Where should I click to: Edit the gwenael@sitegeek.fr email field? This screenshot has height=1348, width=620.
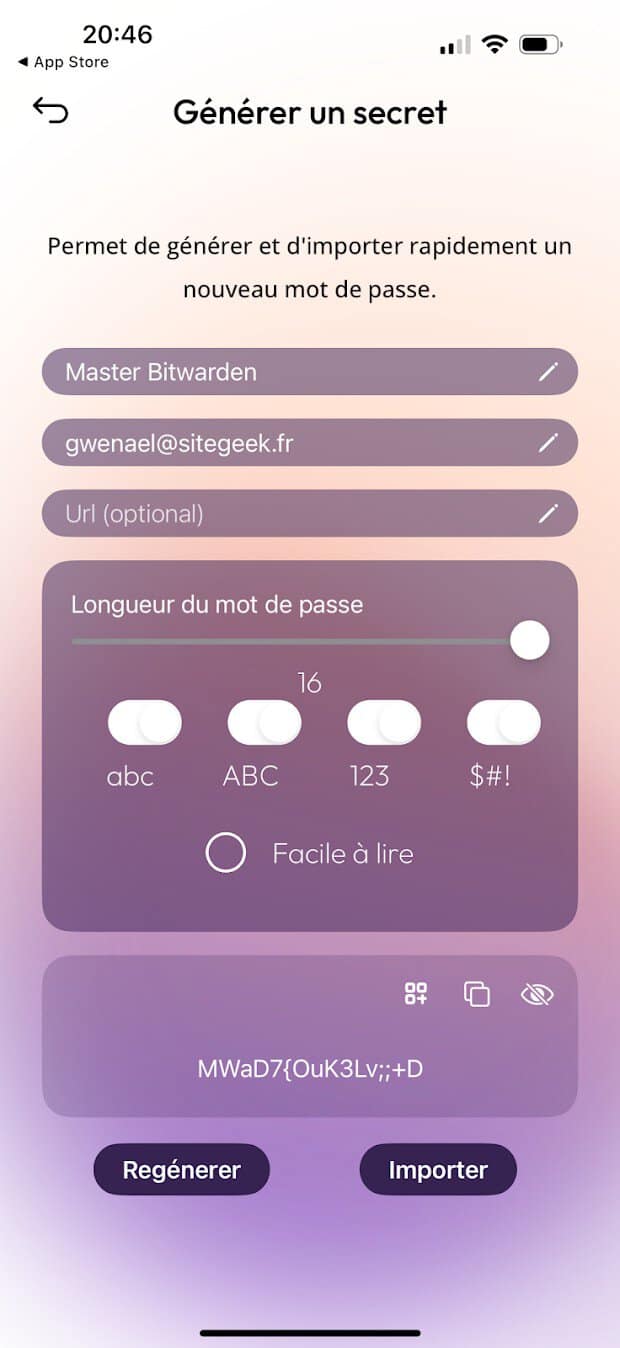coord(310,443)
